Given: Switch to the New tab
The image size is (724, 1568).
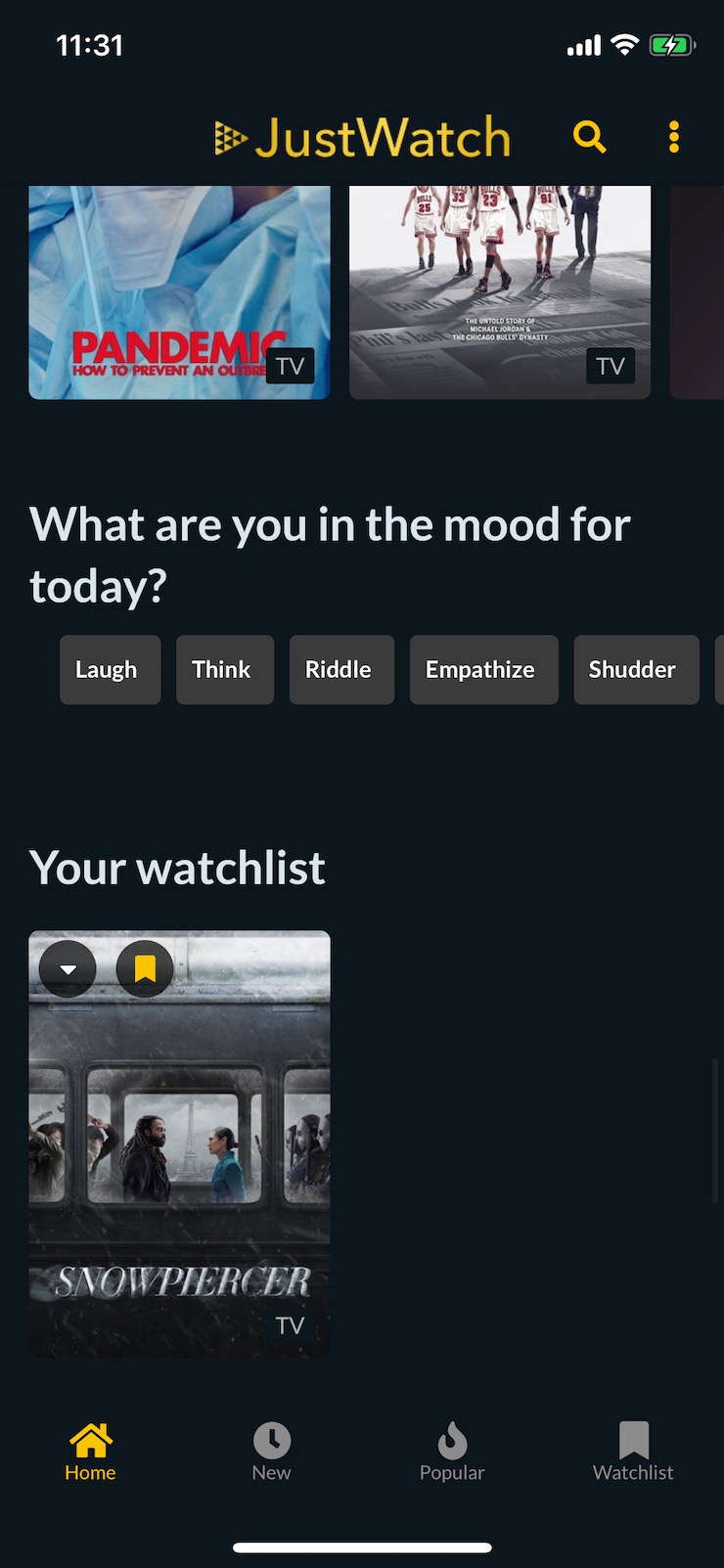Looking at the screenshot, I should pyautogui.click(x=271, y=1453).
